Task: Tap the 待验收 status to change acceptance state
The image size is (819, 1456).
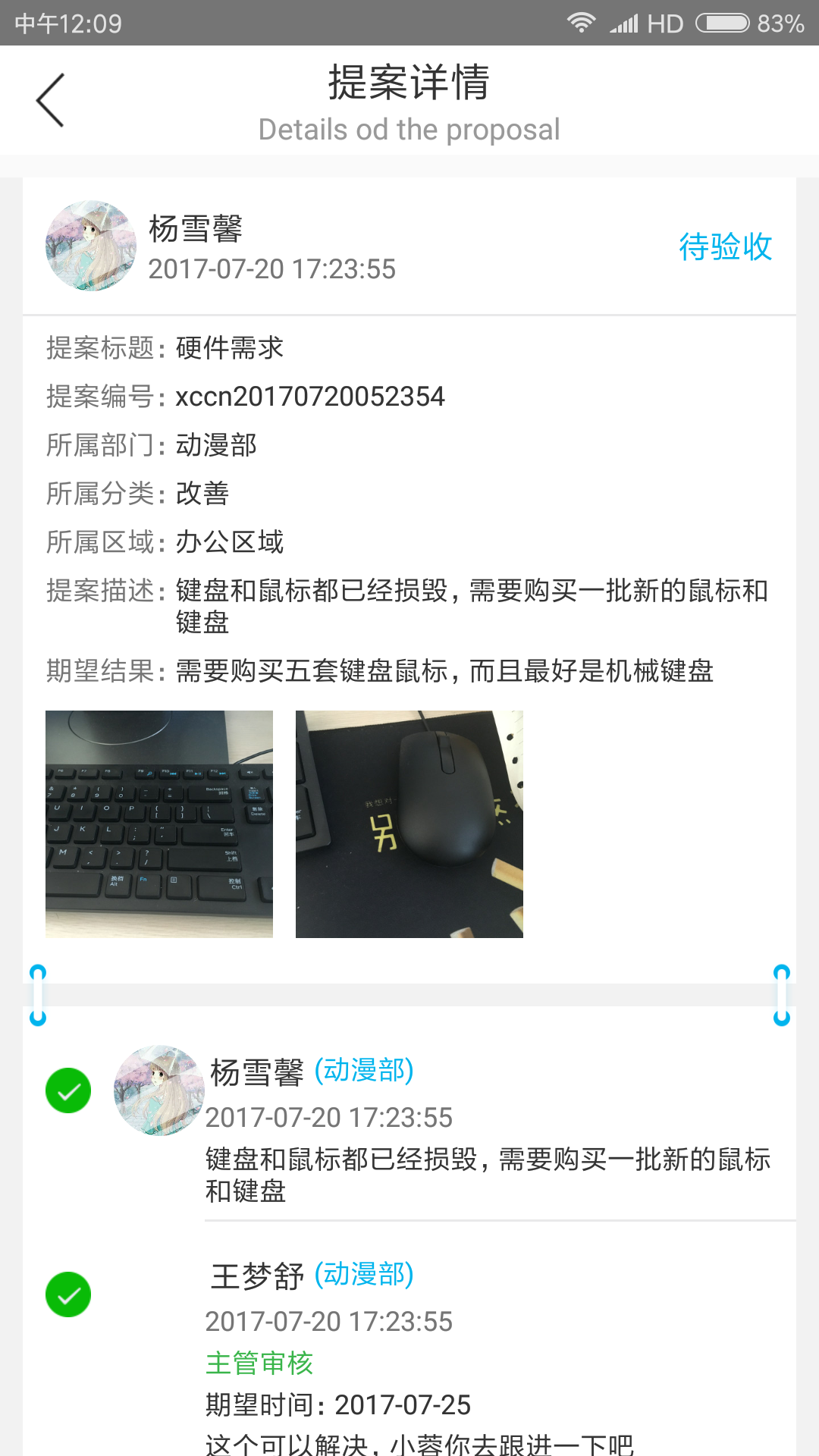Action: pos(725,246)
